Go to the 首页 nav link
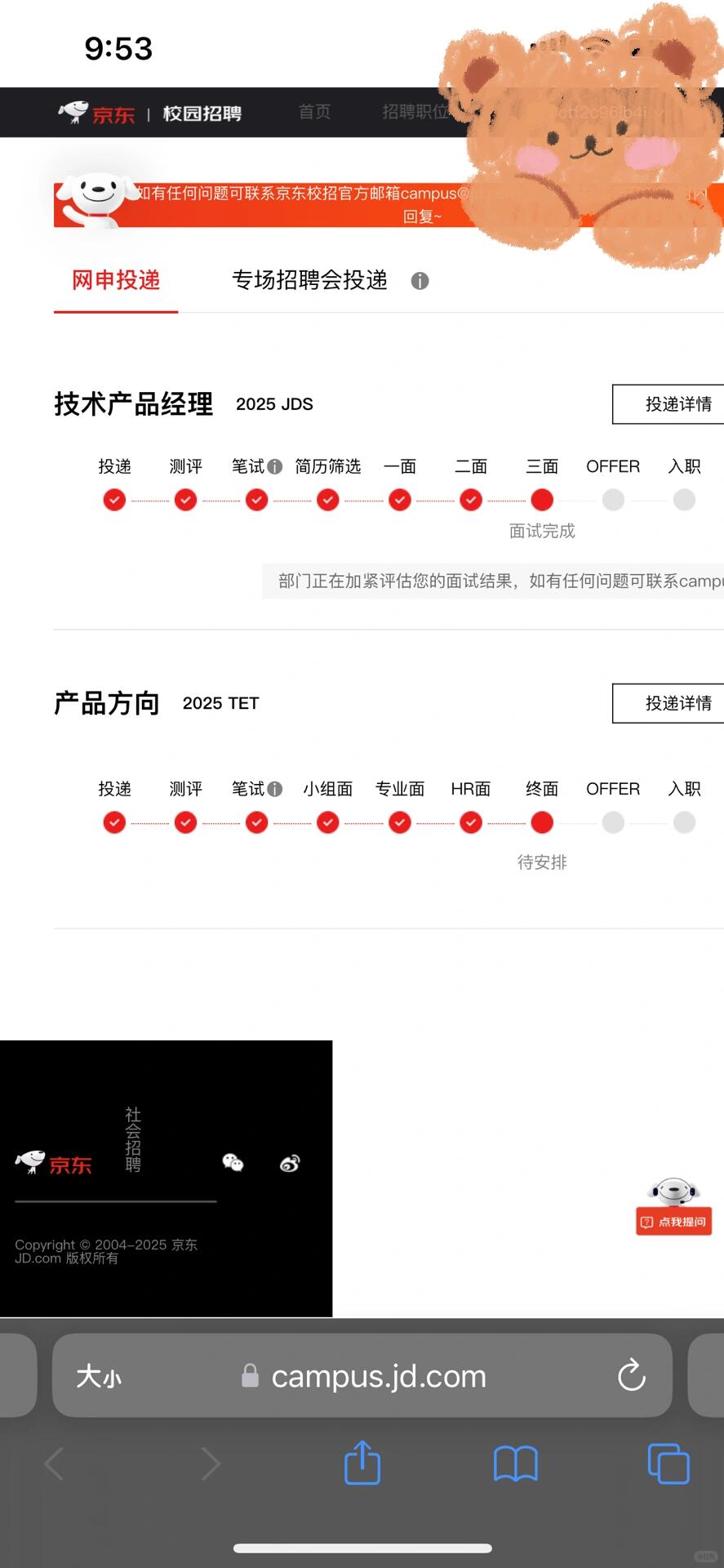 point(314,112)
